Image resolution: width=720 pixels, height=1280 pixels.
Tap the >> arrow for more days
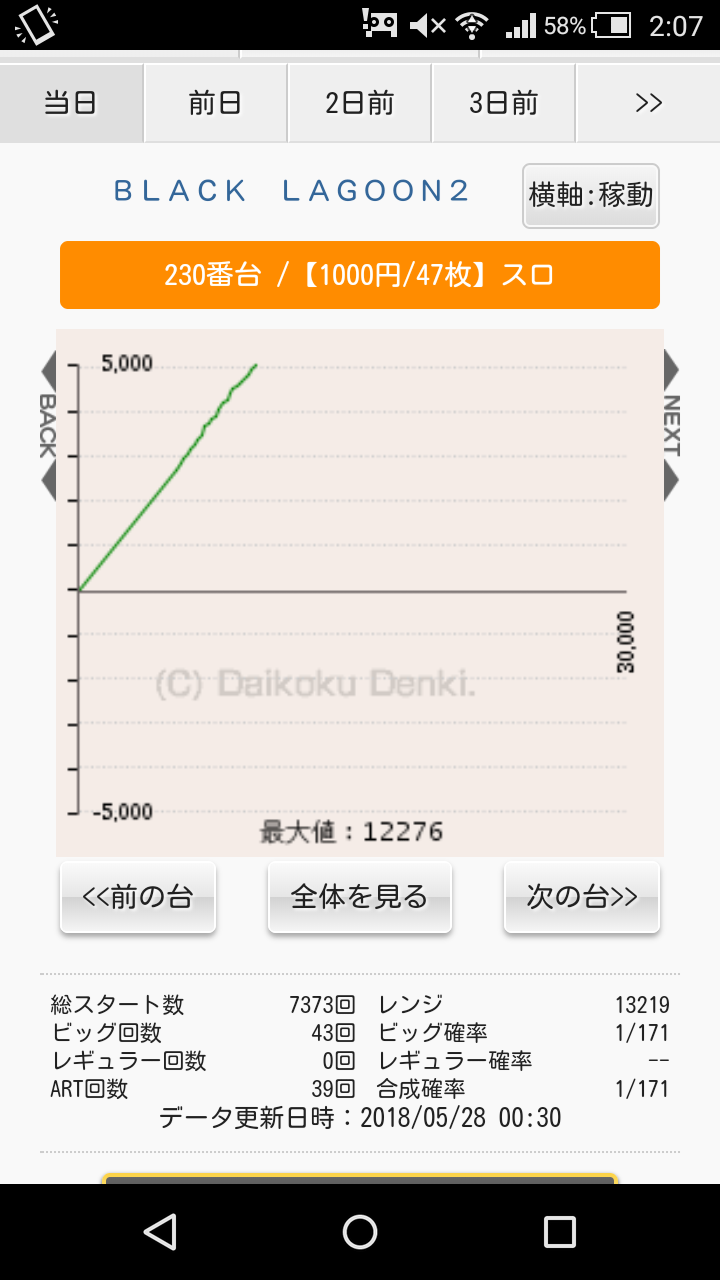pyautogui.click(x=648, y=103)
